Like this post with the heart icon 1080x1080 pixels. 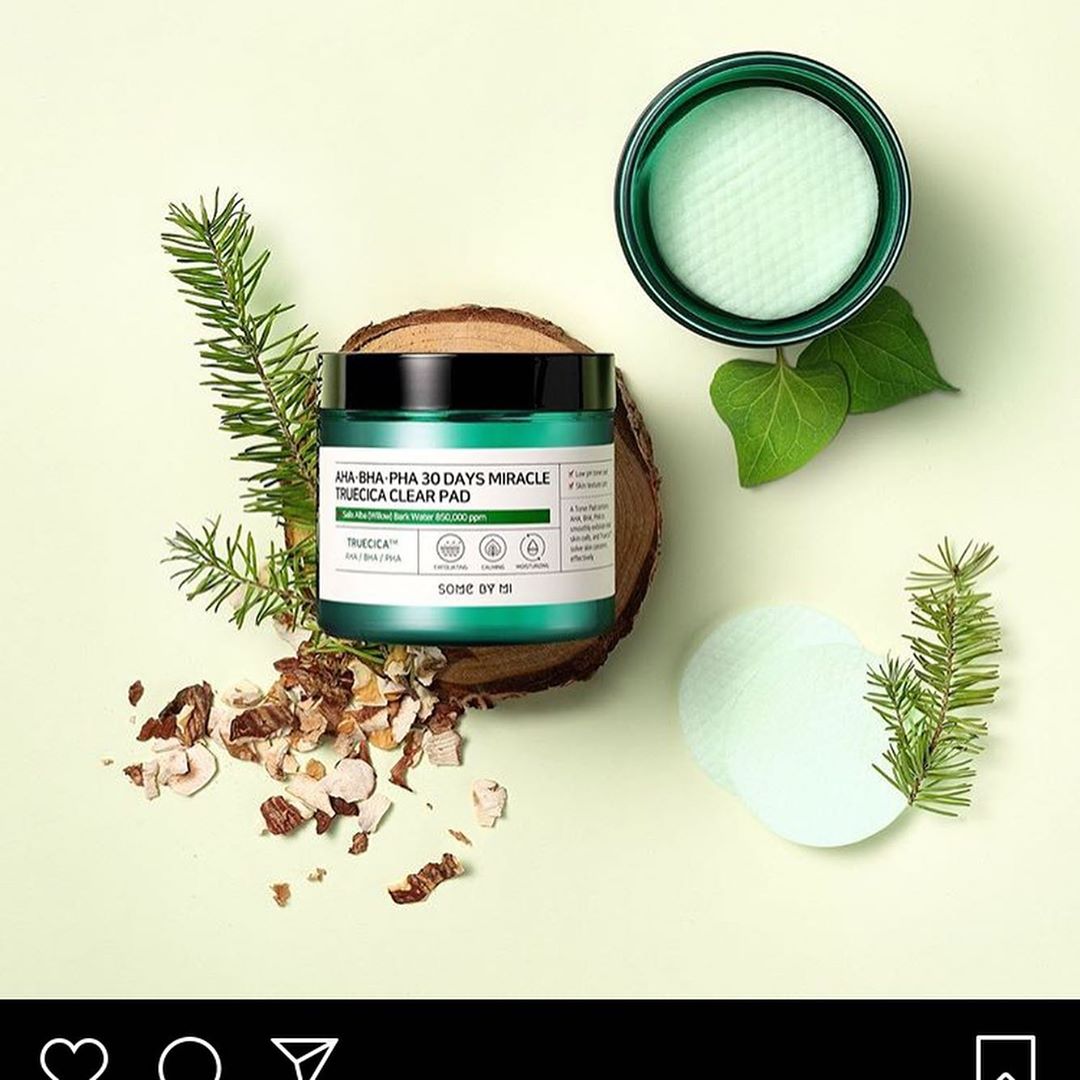(74, 1060)
